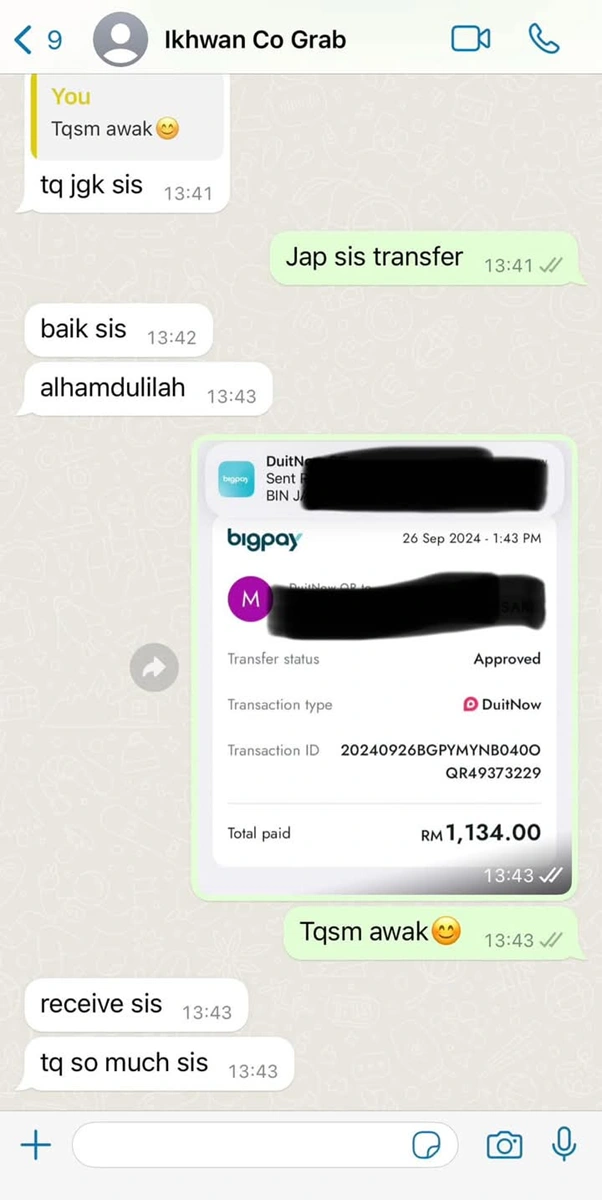
Task: Open the camera to take a photo
Action: 505,1145
